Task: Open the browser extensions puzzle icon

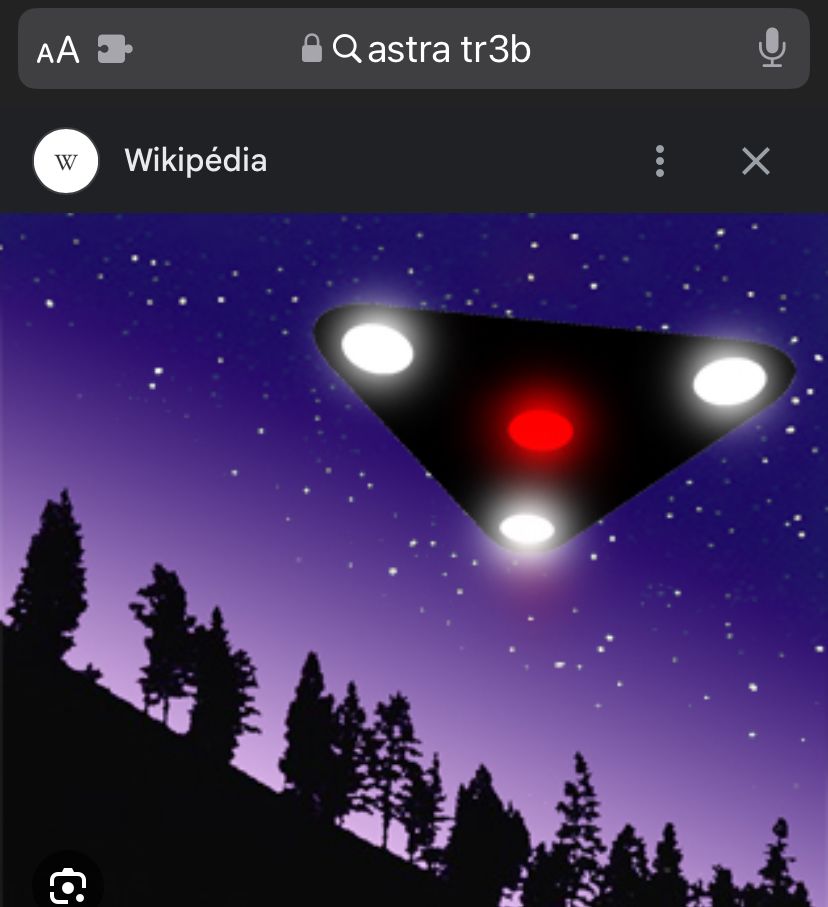Action: tap(114, 49)
